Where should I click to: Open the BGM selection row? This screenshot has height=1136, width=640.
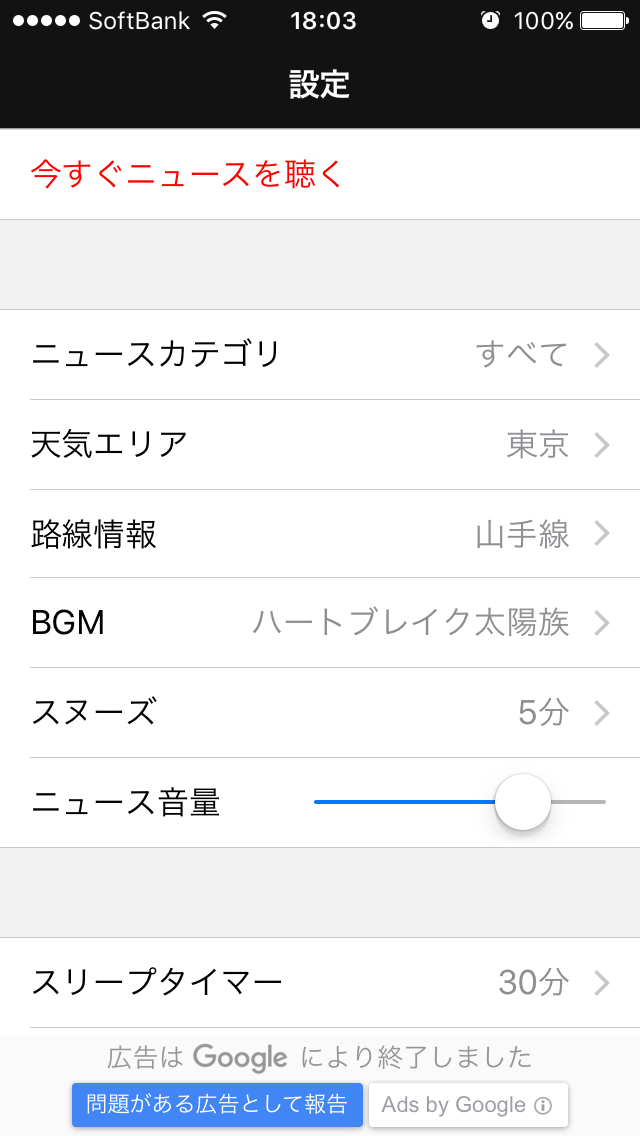click(x=320, y=623)
